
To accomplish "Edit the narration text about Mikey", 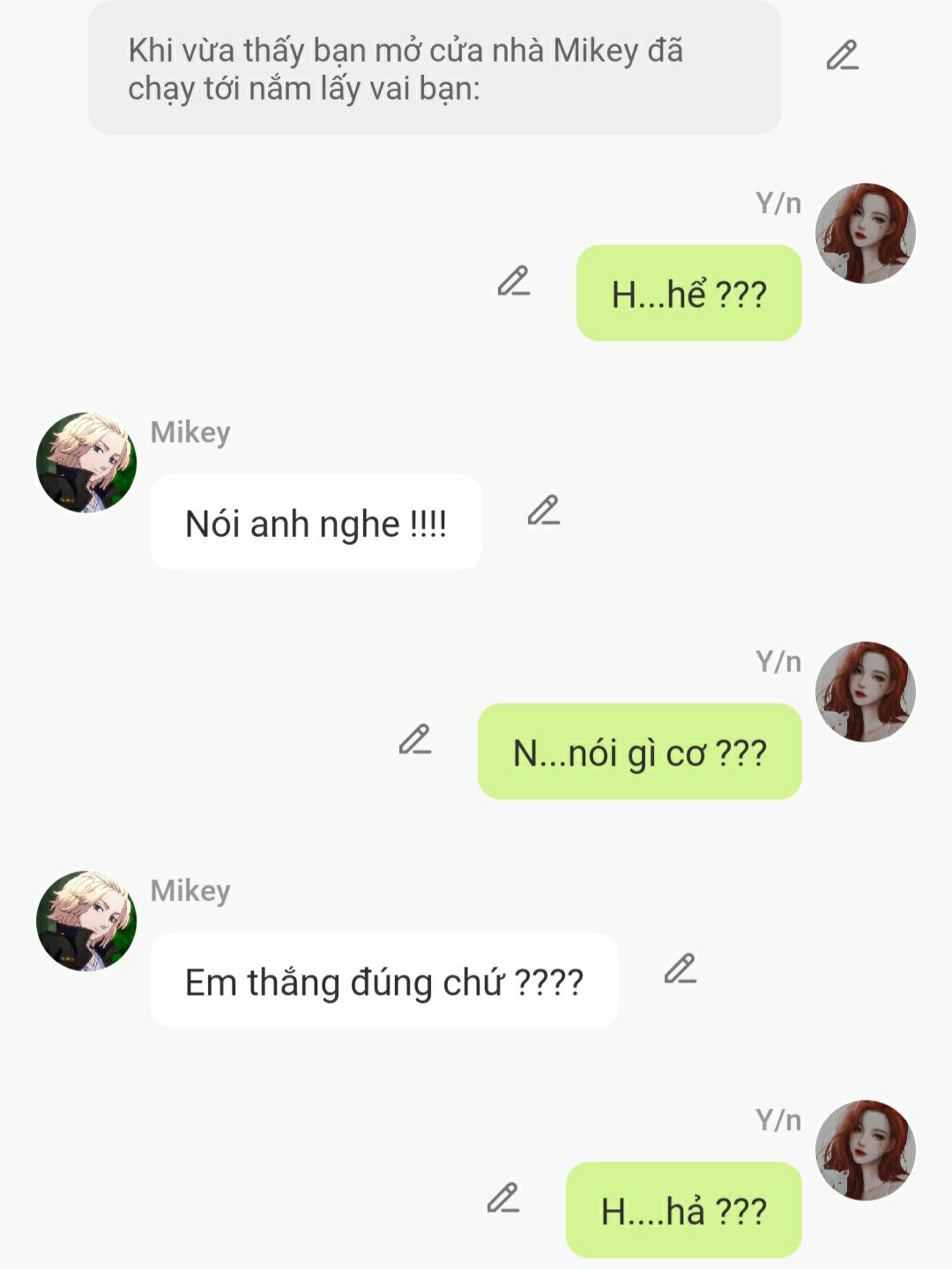I will pyautogui.click(x=842, y=55).
